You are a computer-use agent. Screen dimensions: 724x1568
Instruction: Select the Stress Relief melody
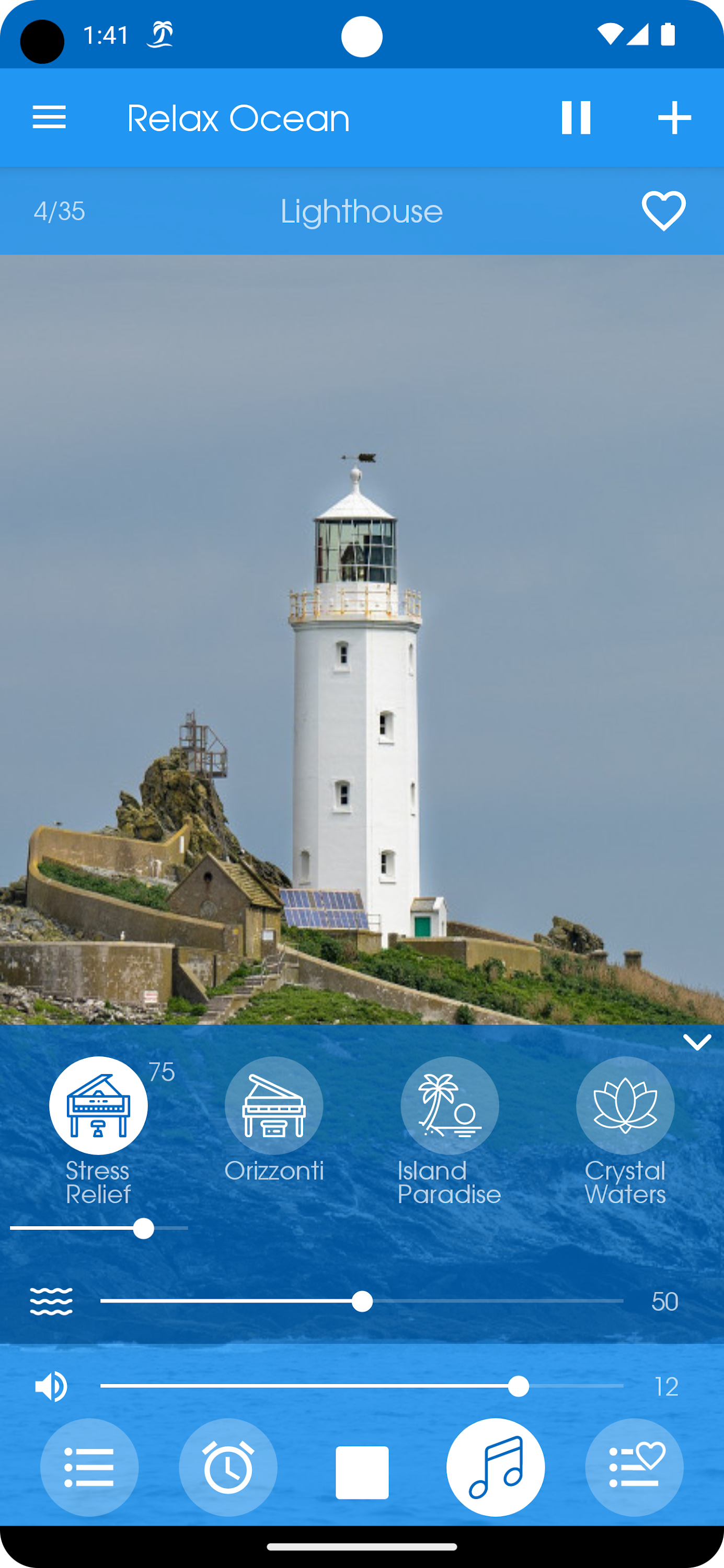[98, 1105]
